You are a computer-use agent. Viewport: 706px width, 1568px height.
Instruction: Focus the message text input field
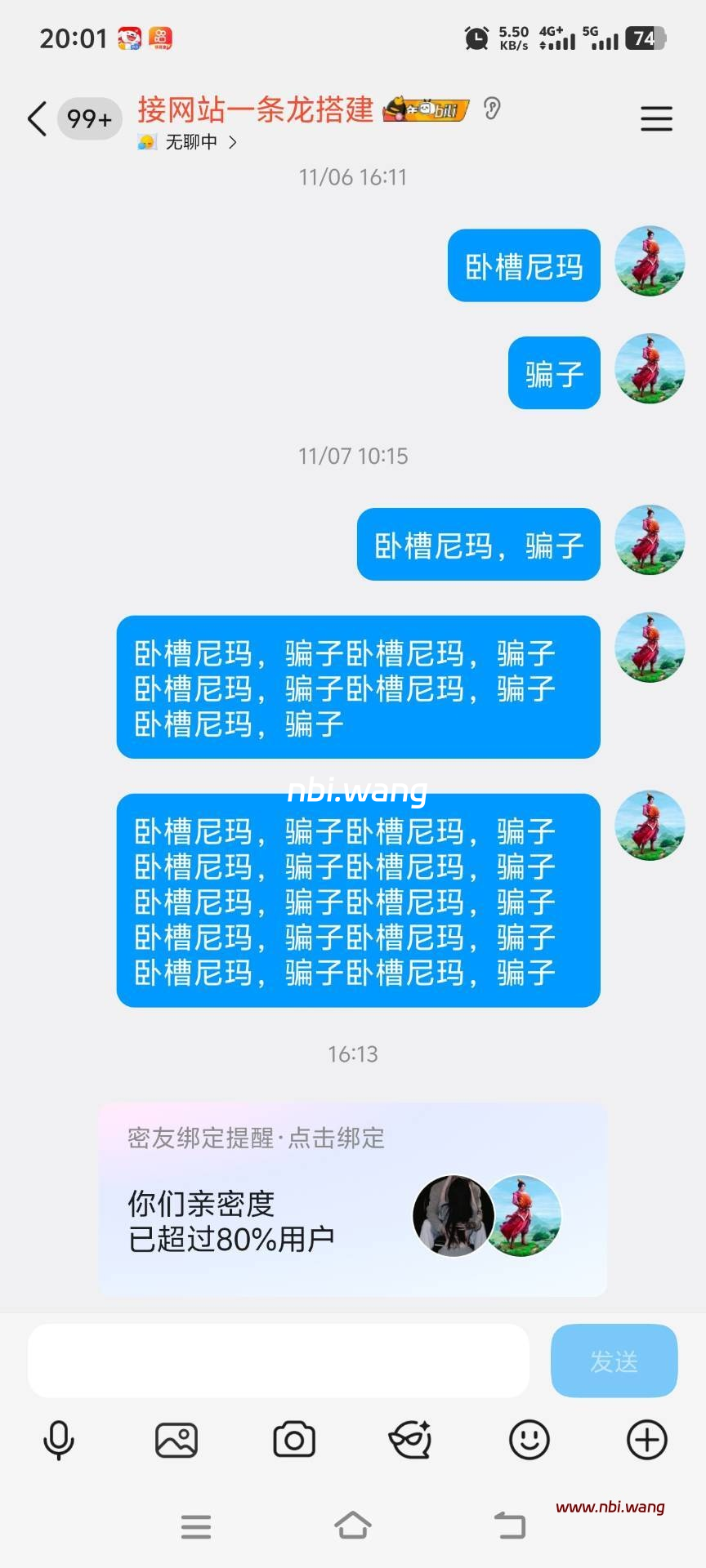click(278, 1361)
